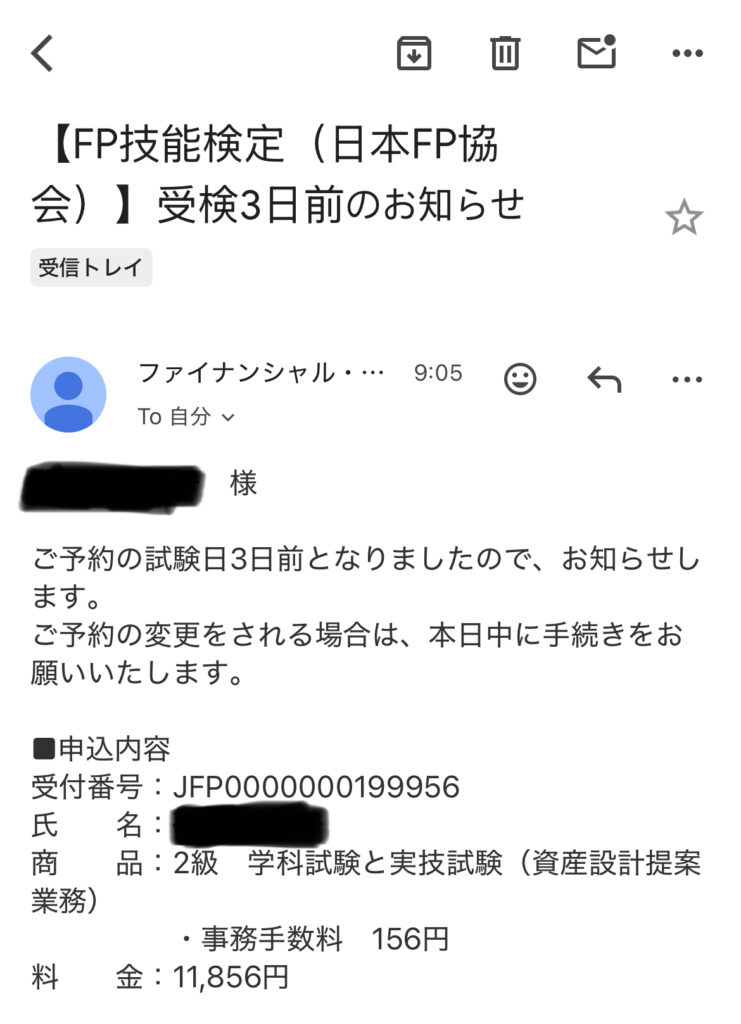This screenshot has height=1024, width=741.
Task: Go back to the inbox
Action: click(42, 54)
